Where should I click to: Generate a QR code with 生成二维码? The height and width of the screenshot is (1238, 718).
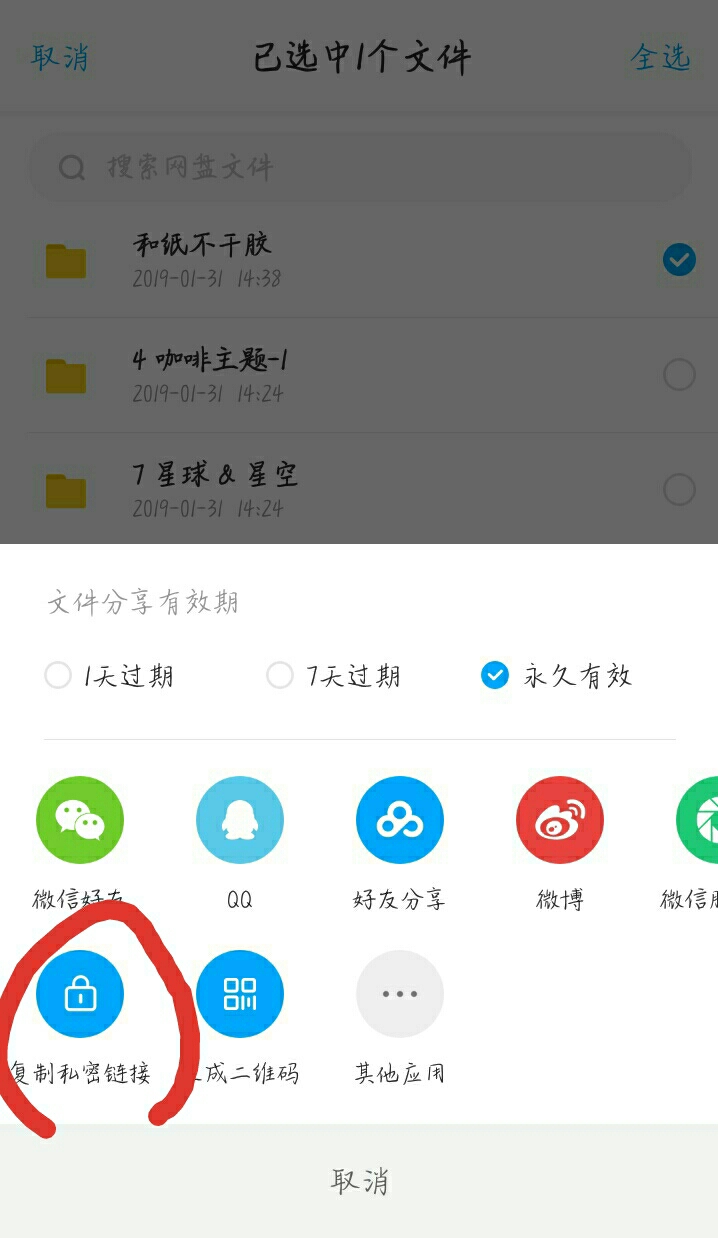pyautogui.click(x=240, y=994)
